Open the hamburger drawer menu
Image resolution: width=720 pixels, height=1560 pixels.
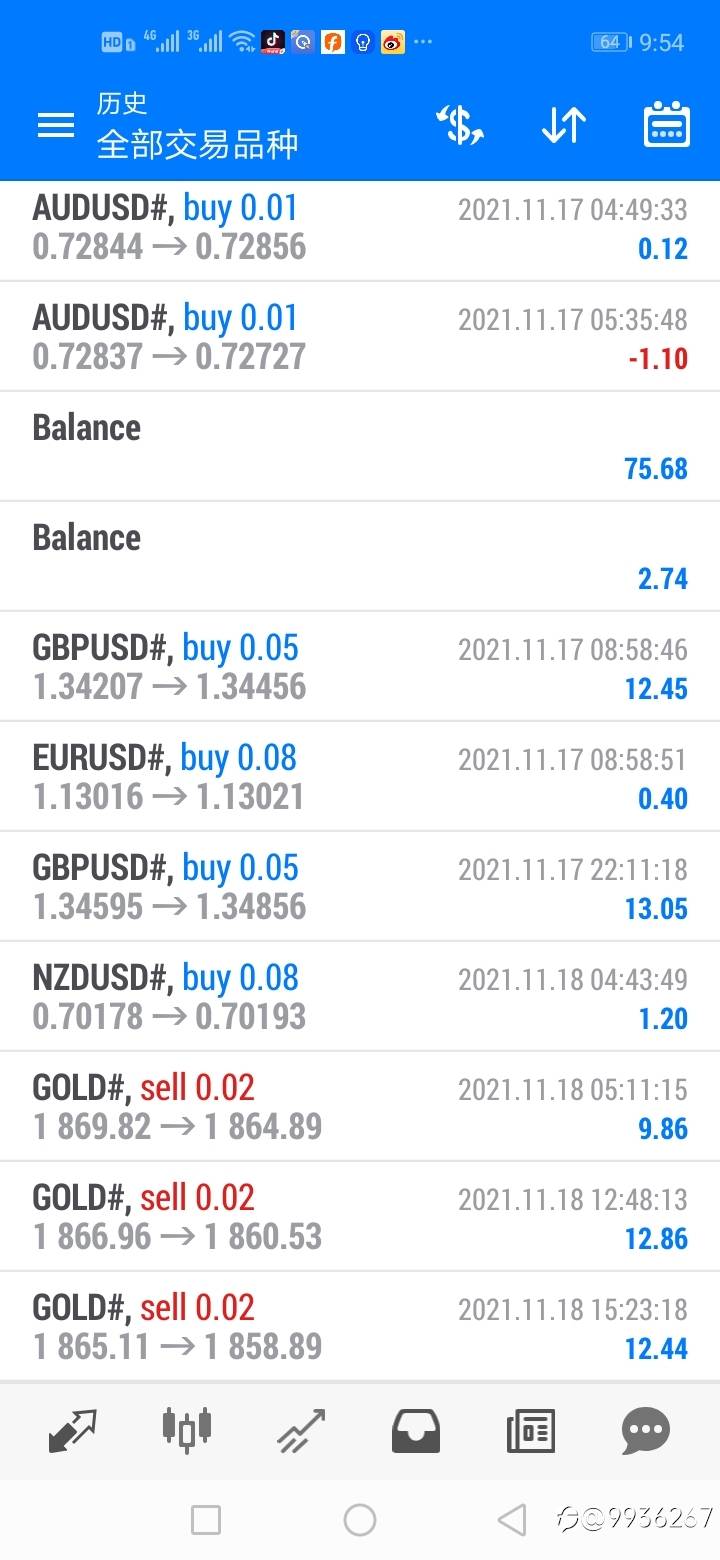[56, 125]
